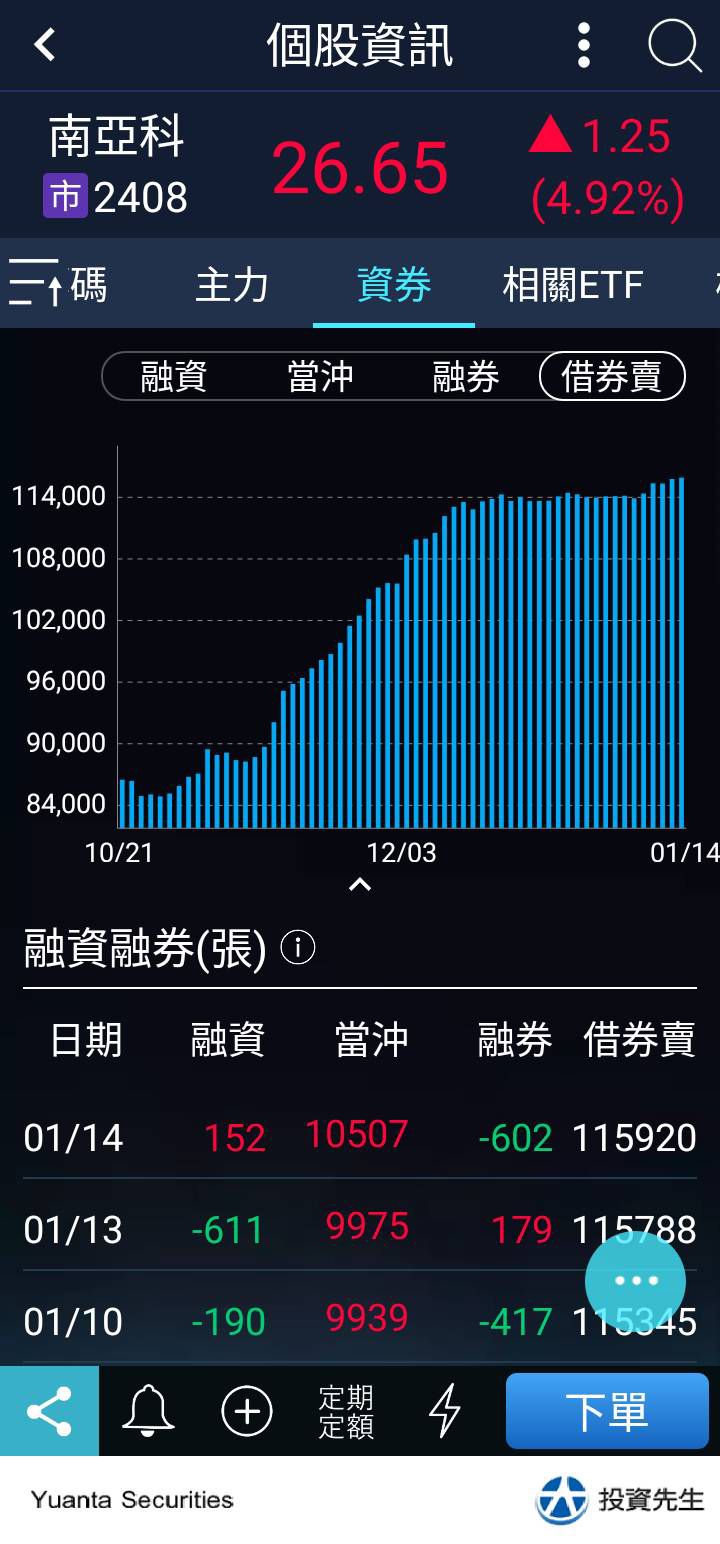Collapse the chart with the up chevron
Image resolution: width=720 pixels, height=1544 pixels.
point(360,884)
